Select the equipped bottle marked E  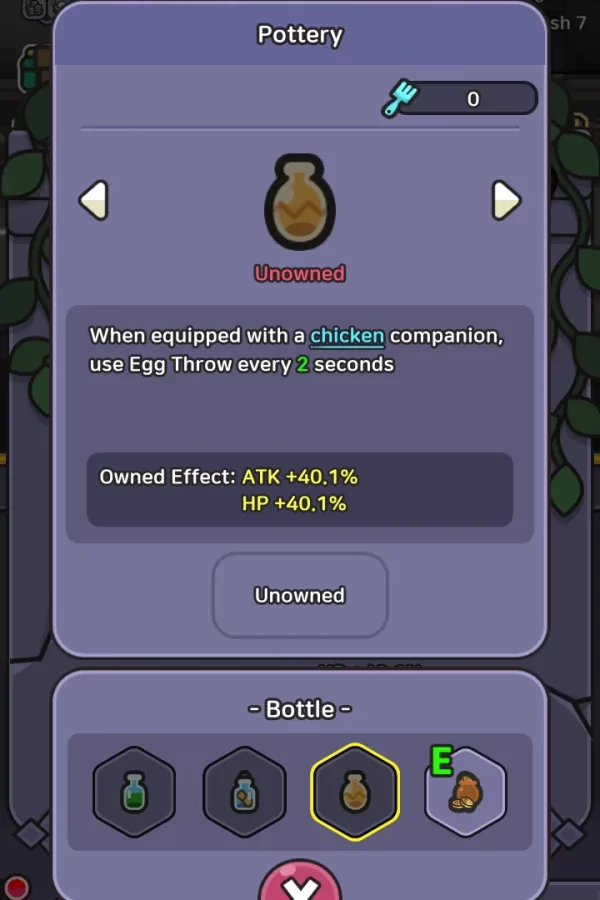[x=465, y=792]
